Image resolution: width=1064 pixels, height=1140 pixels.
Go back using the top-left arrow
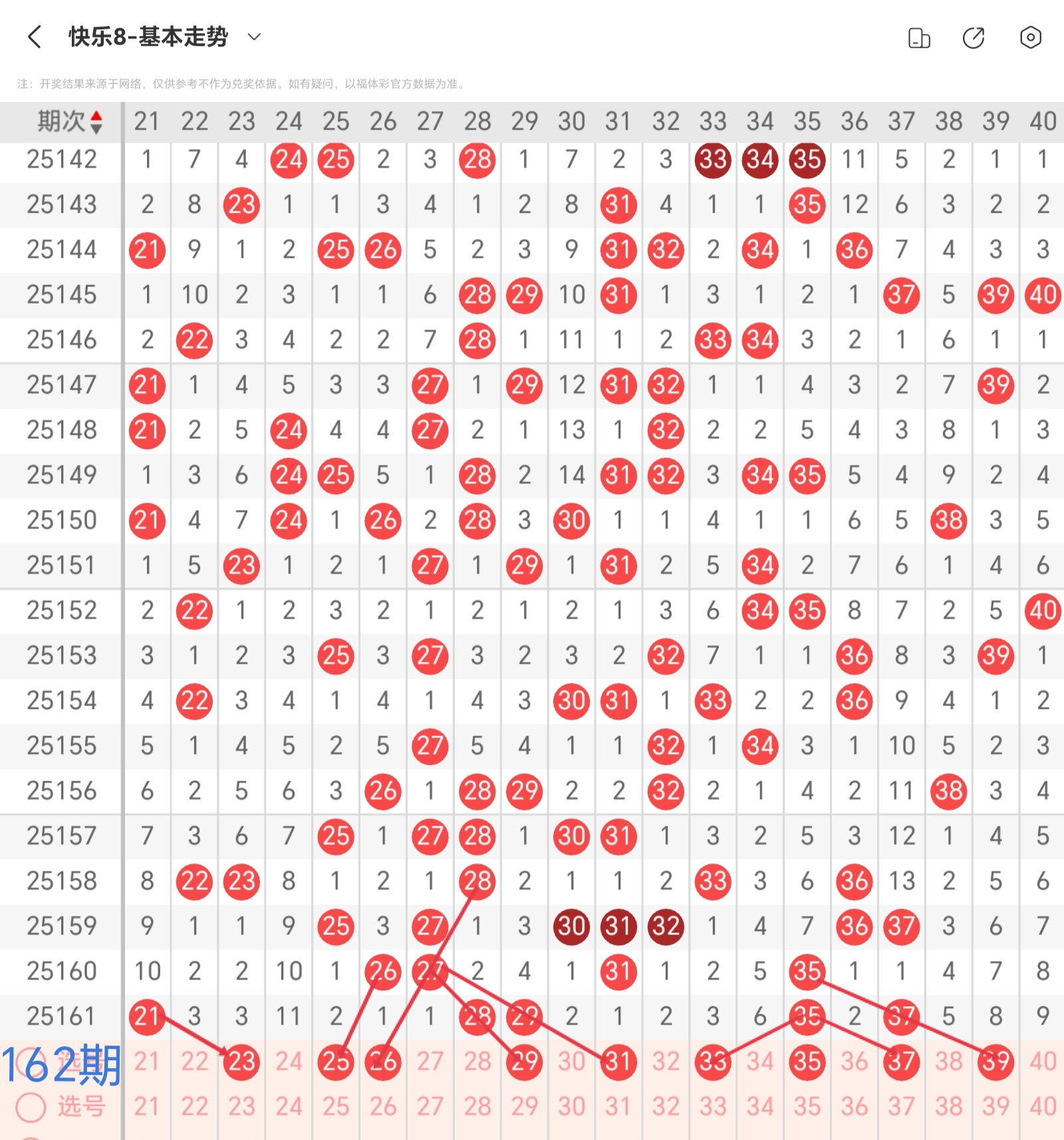click(x=35, y=37)
